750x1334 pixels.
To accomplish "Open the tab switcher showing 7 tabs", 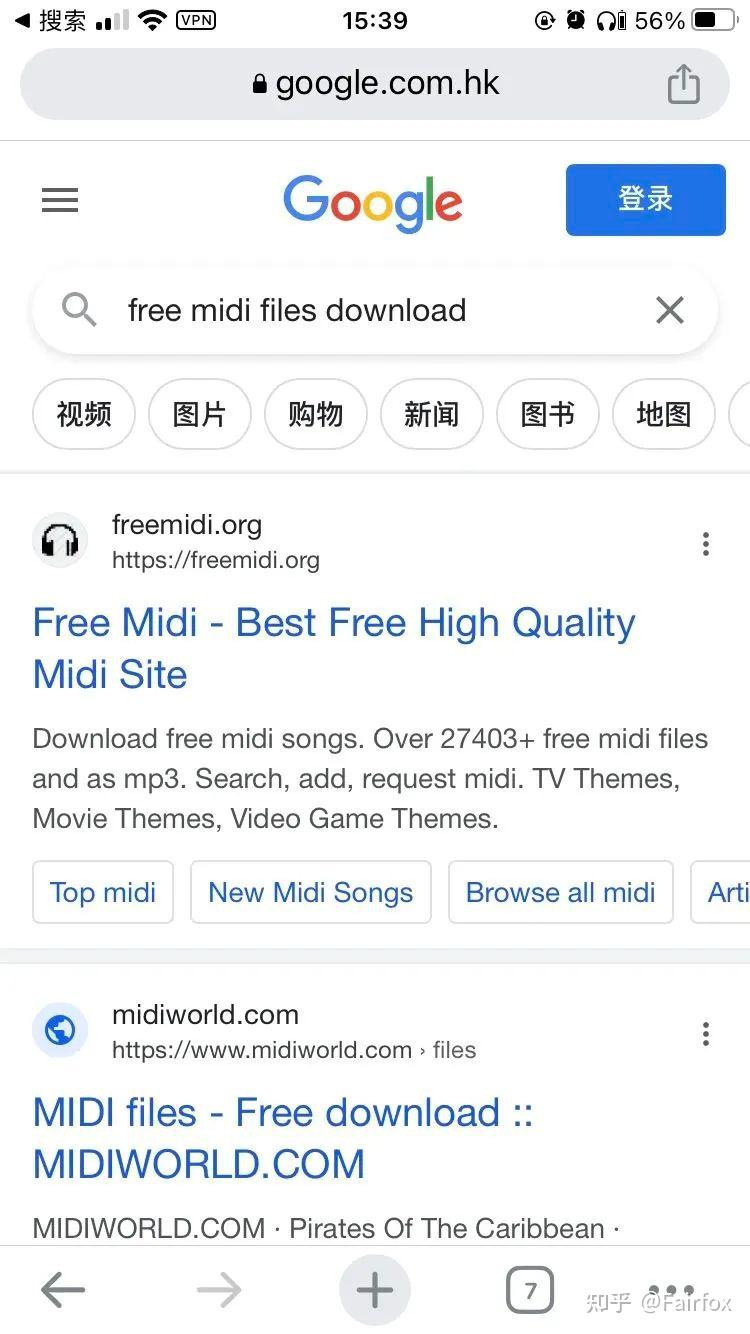I will point(530,1289).
